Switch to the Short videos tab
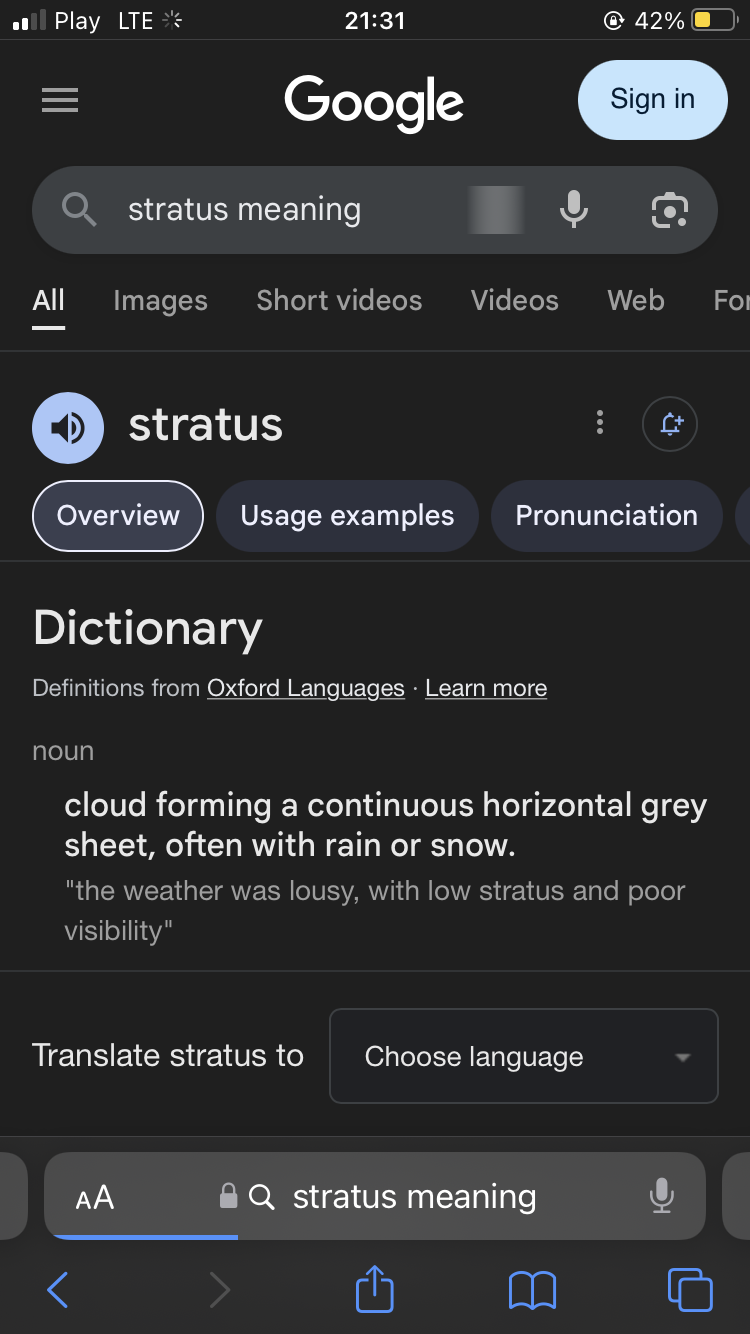Viewport: 750px width, 1334px height. click(x=339, y=301)
